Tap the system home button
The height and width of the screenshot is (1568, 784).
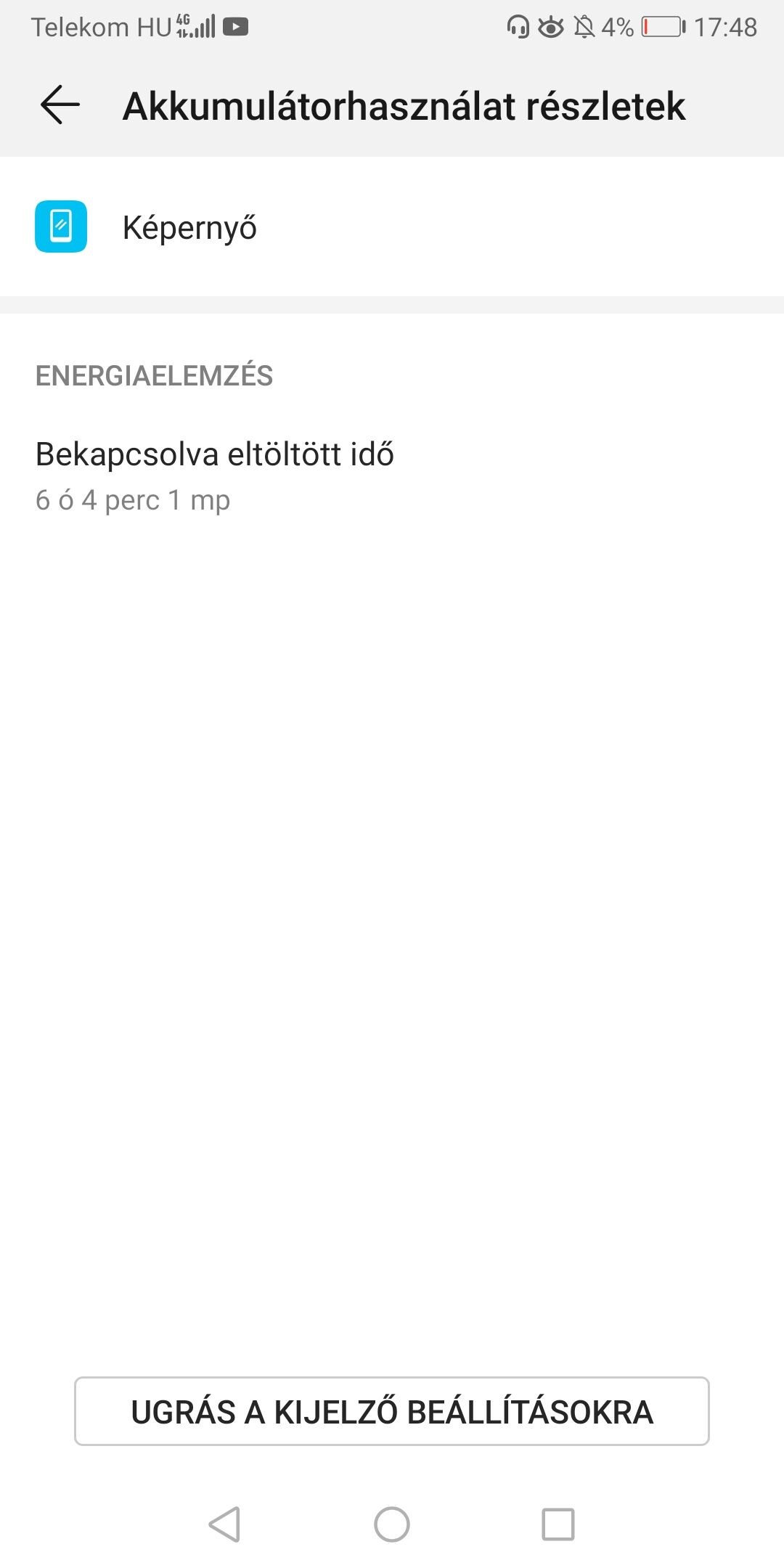click(392, 1524)
